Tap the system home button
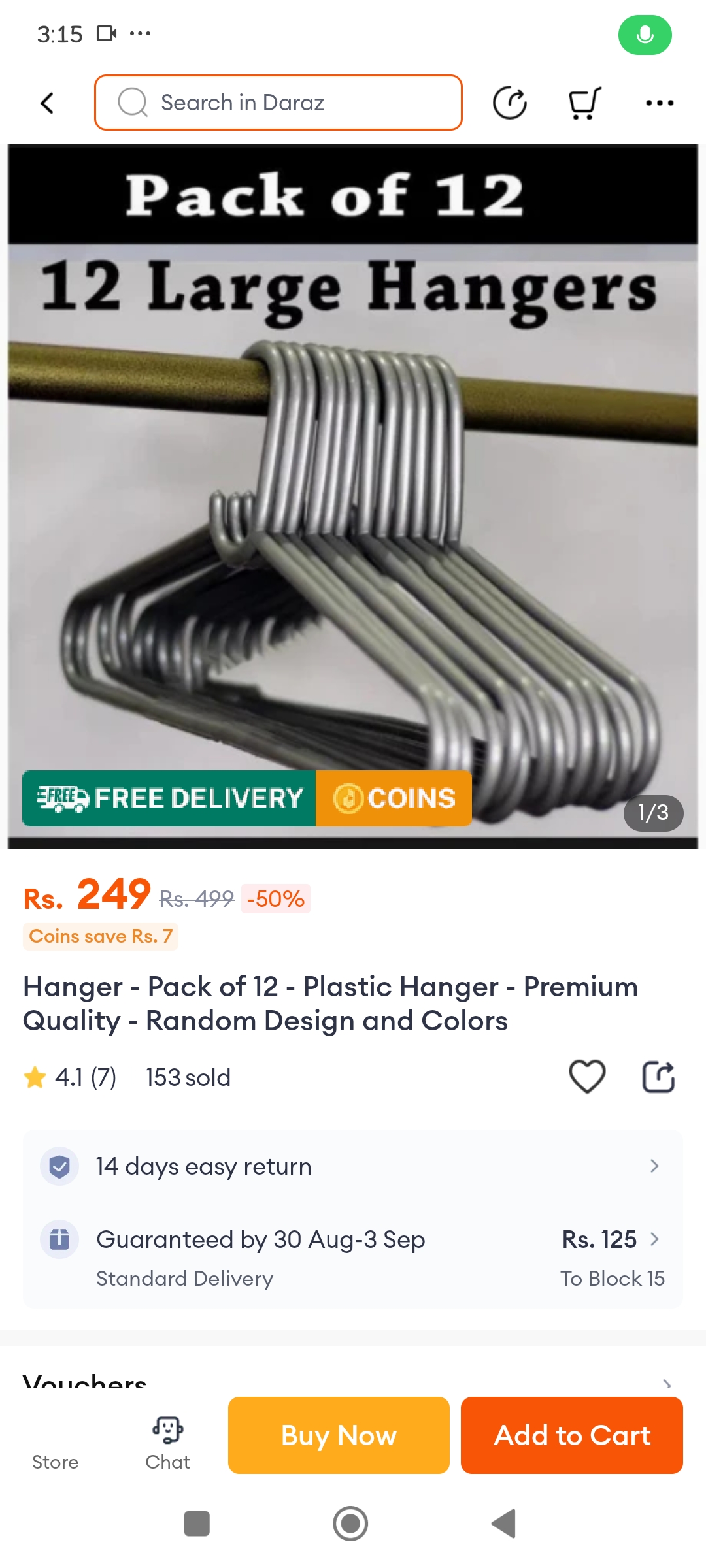706x1568 pixels. pyautogui.click(x=350, y=1524)
